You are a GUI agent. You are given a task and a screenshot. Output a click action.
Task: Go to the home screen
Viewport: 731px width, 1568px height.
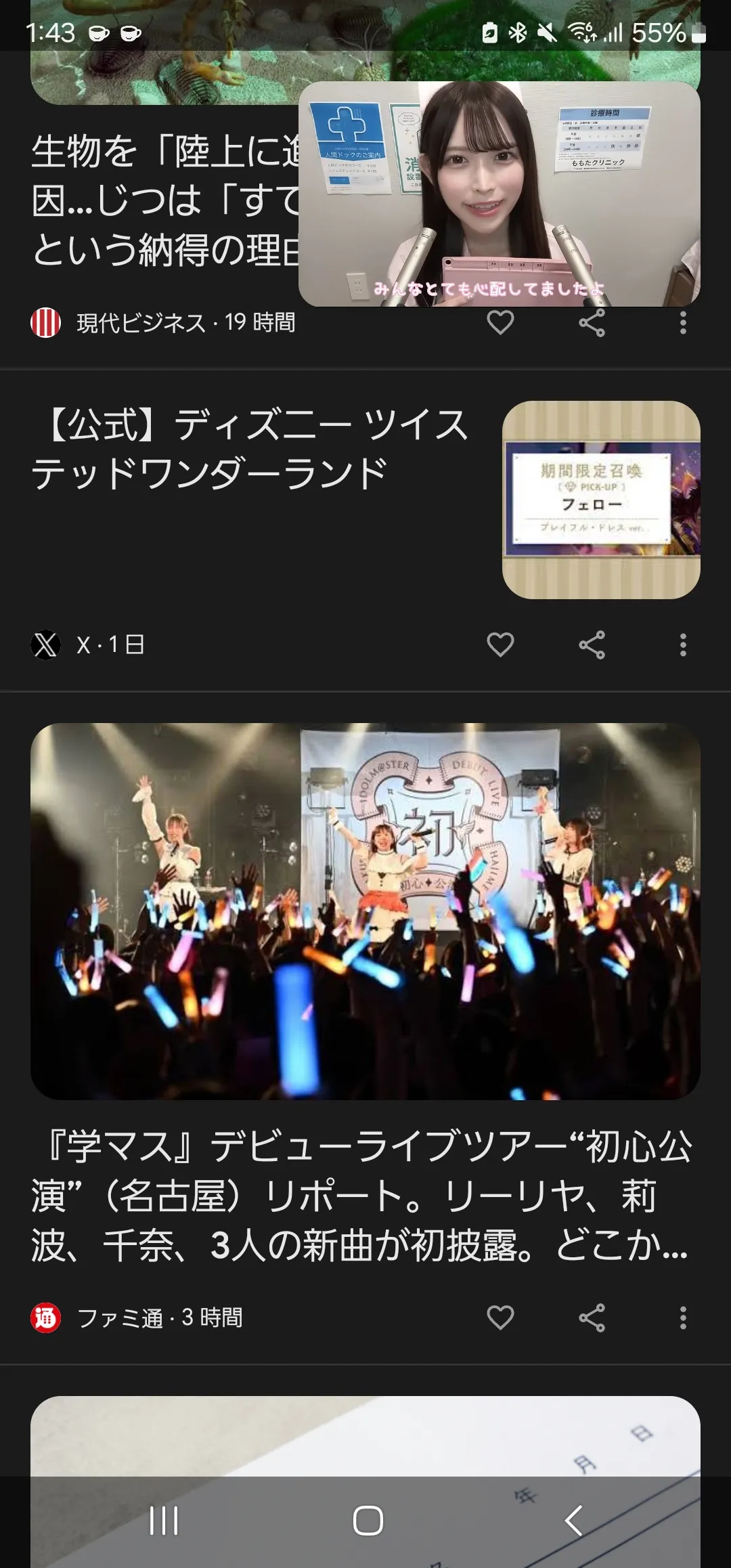368,1521
